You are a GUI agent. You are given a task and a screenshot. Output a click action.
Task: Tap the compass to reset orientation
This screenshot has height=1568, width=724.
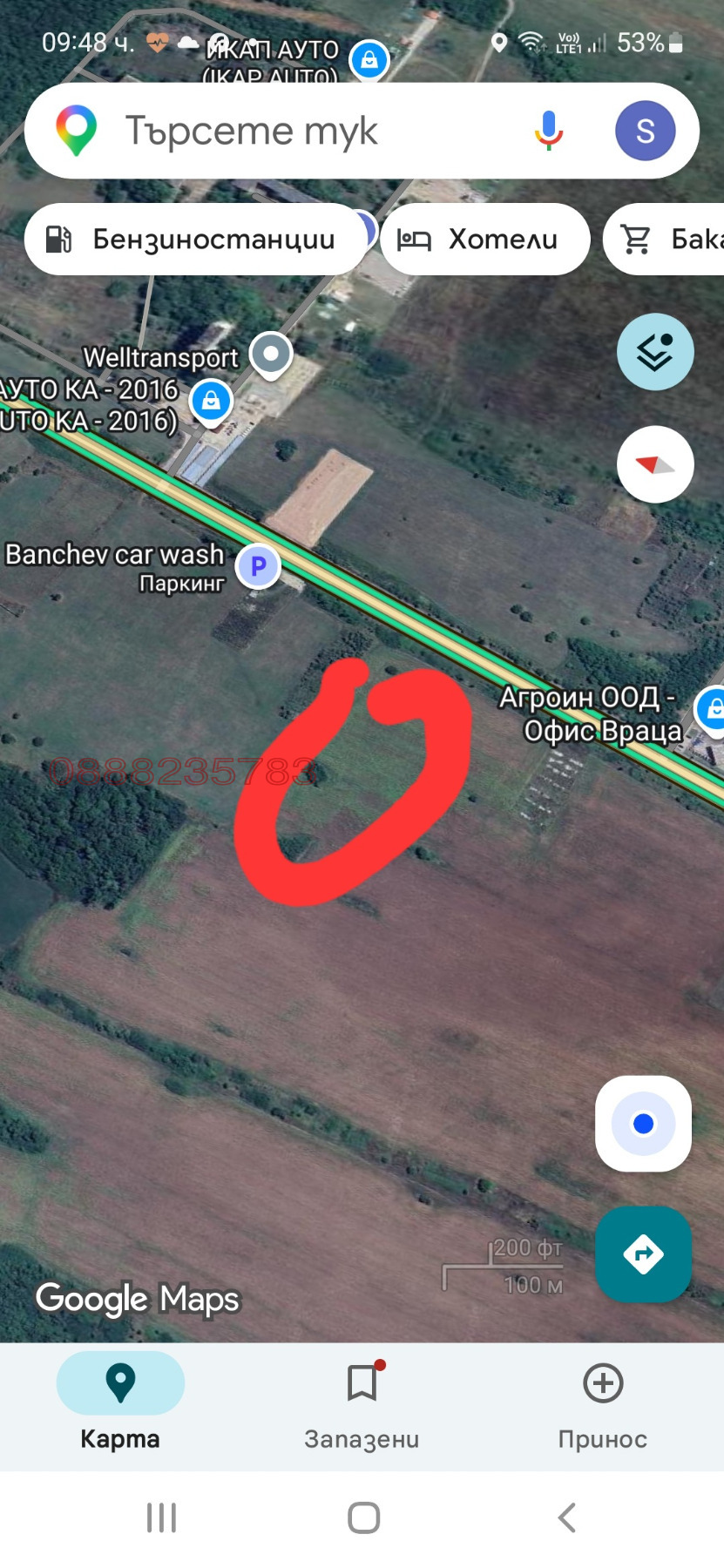click(655, 464)
